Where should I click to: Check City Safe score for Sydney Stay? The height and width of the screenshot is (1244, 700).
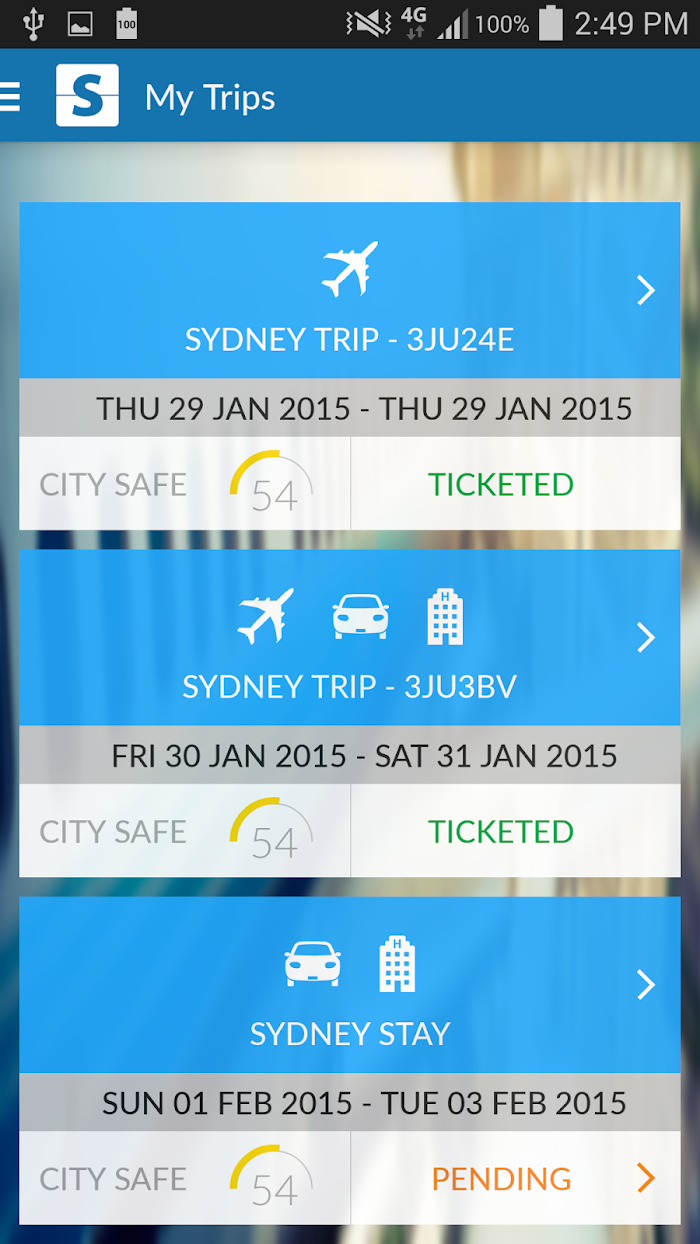(x=185, y=1178)
